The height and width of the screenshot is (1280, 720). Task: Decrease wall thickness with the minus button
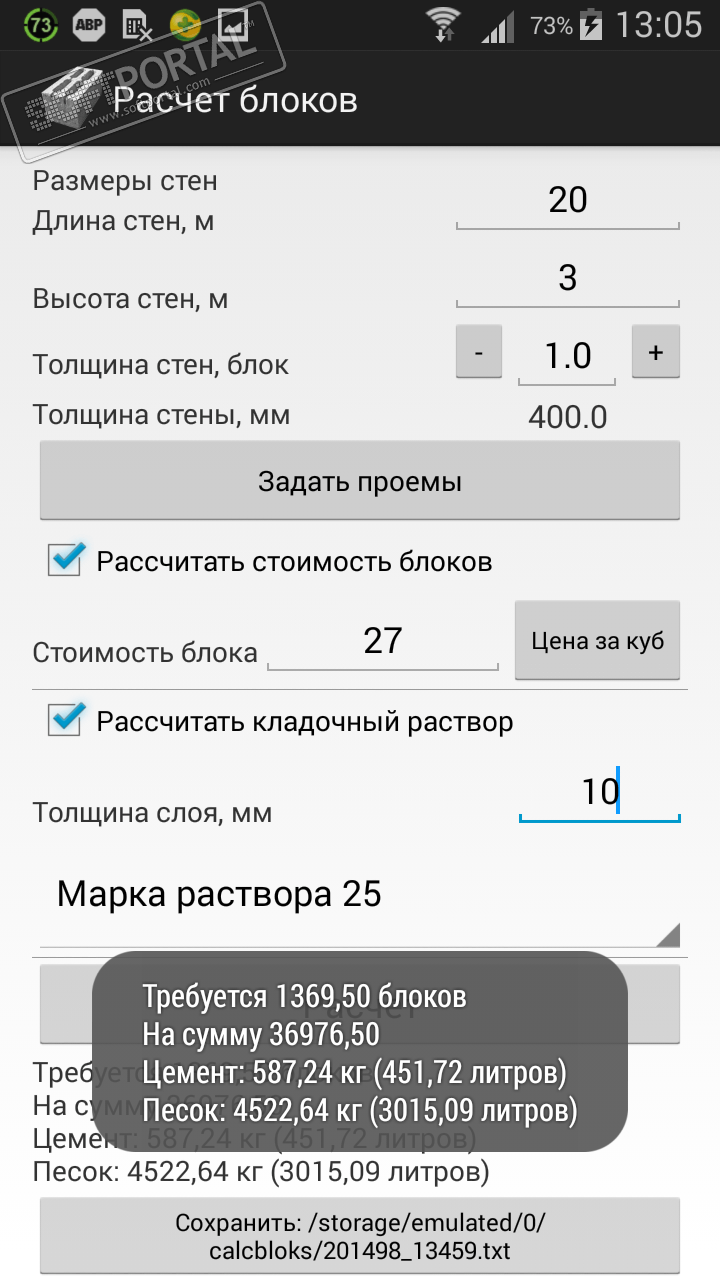point(479,352)
